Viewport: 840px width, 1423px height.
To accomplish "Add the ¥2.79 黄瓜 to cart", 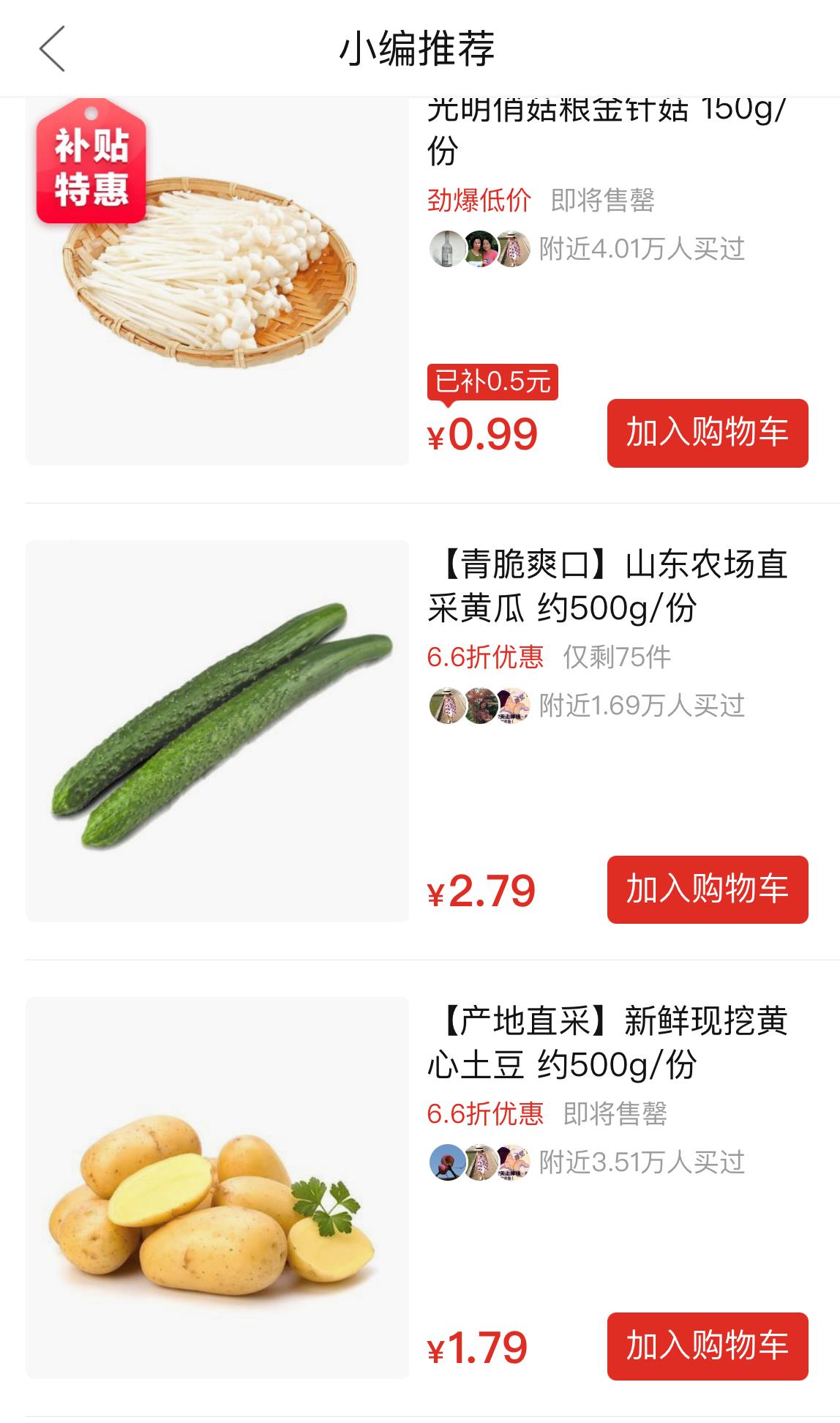I will 707,889.
